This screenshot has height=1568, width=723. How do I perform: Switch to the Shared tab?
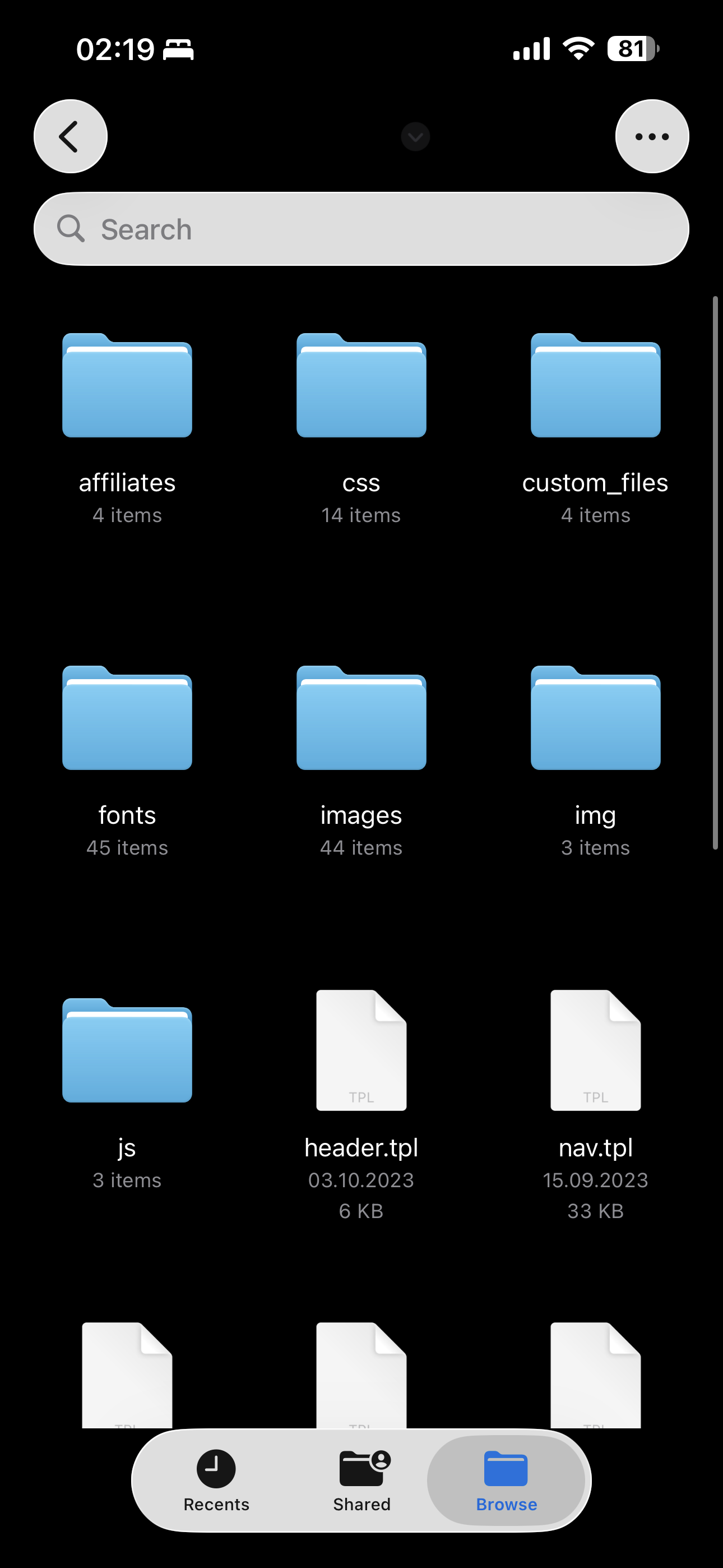point(362,1481)
